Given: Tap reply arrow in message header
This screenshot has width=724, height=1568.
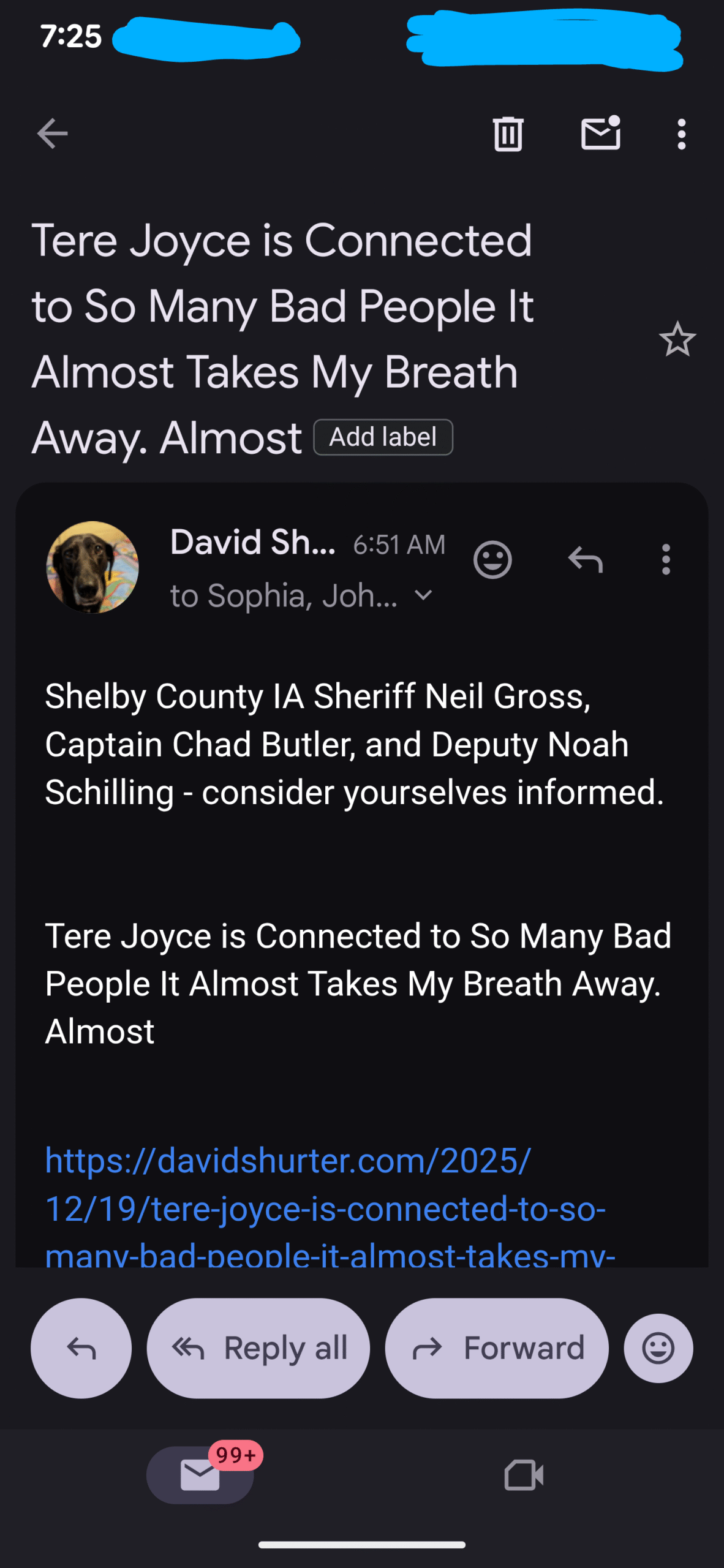Looking at the screenshot, I should pyautogui.click(x=586, y=559).
